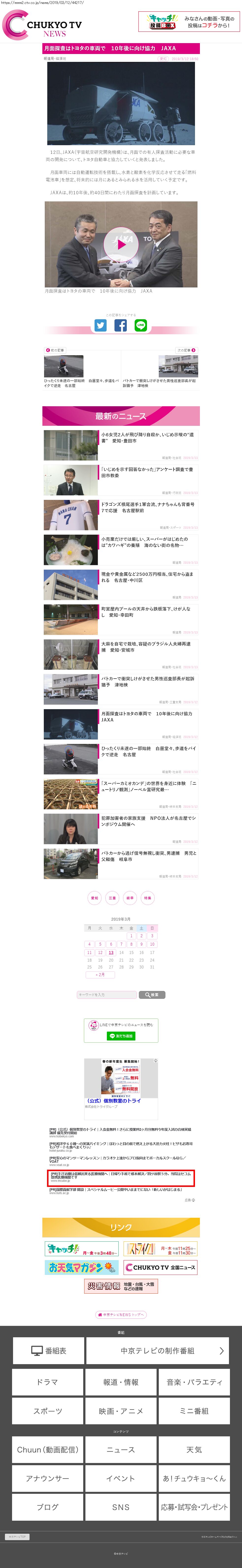The image size is (242, 1568).
Task: Share this article on Twitter
Action: coord(100,325)
